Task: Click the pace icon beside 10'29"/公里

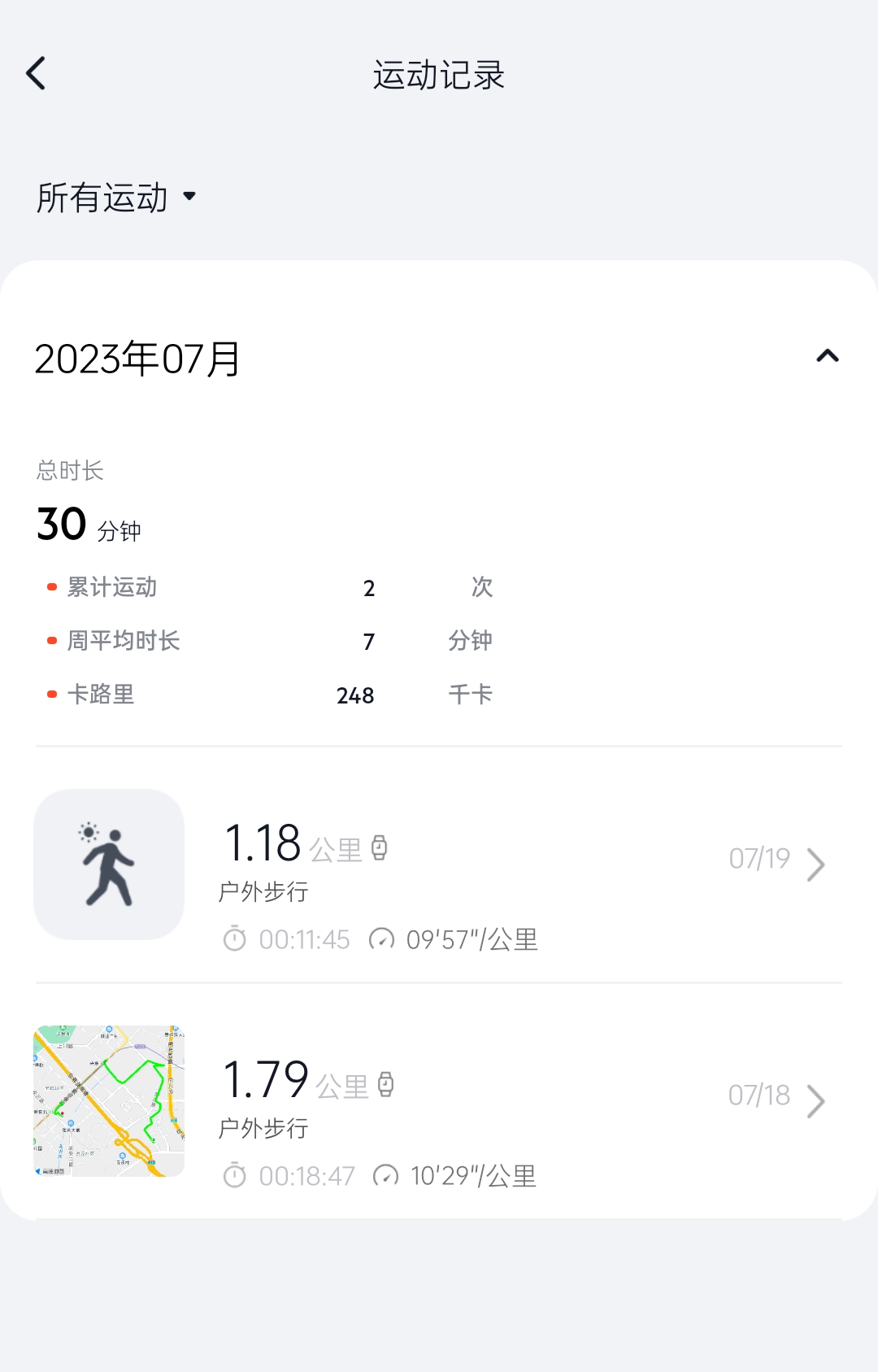Action: [x=384, y=1174]
